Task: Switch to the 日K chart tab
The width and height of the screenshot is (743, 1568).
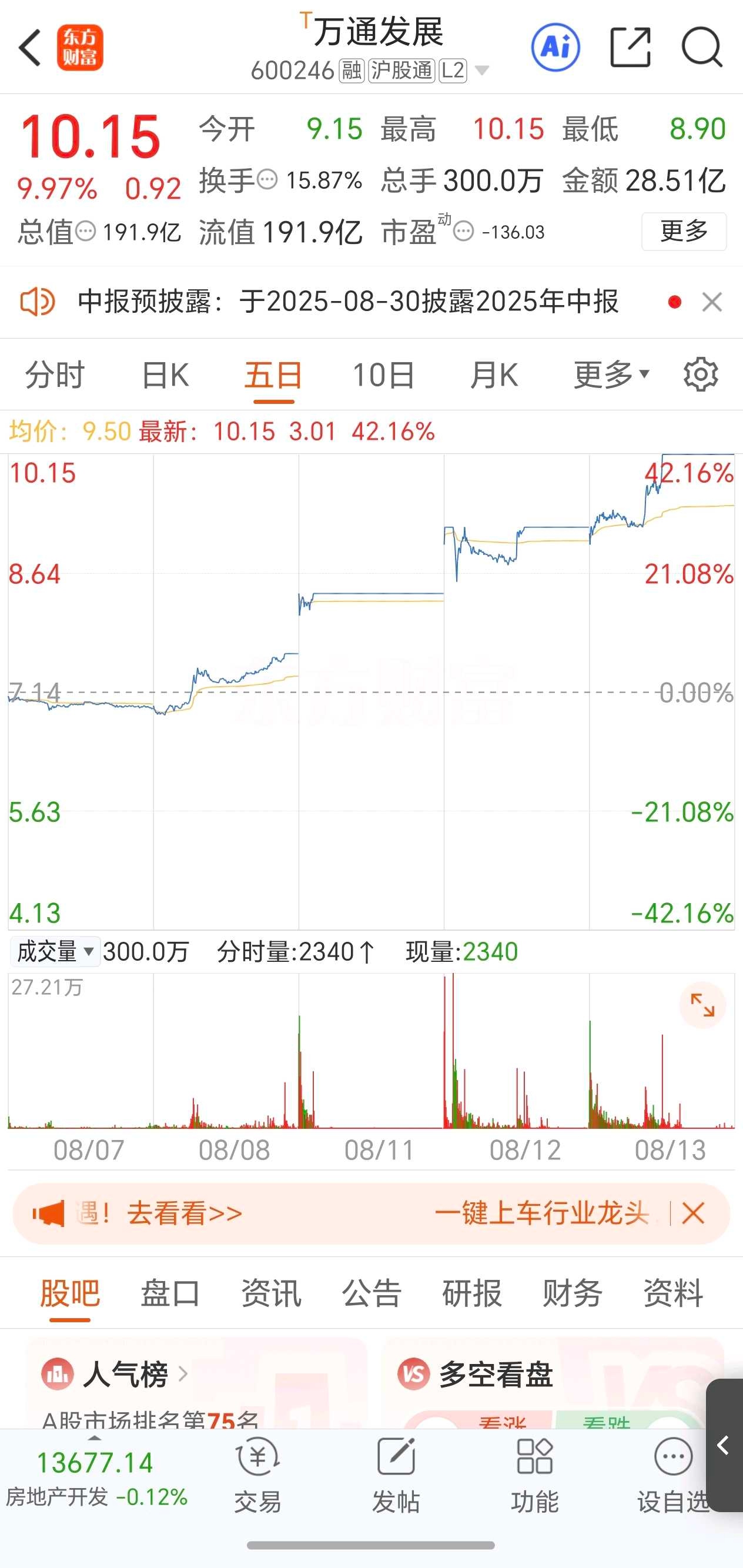Action: [165, 375]
